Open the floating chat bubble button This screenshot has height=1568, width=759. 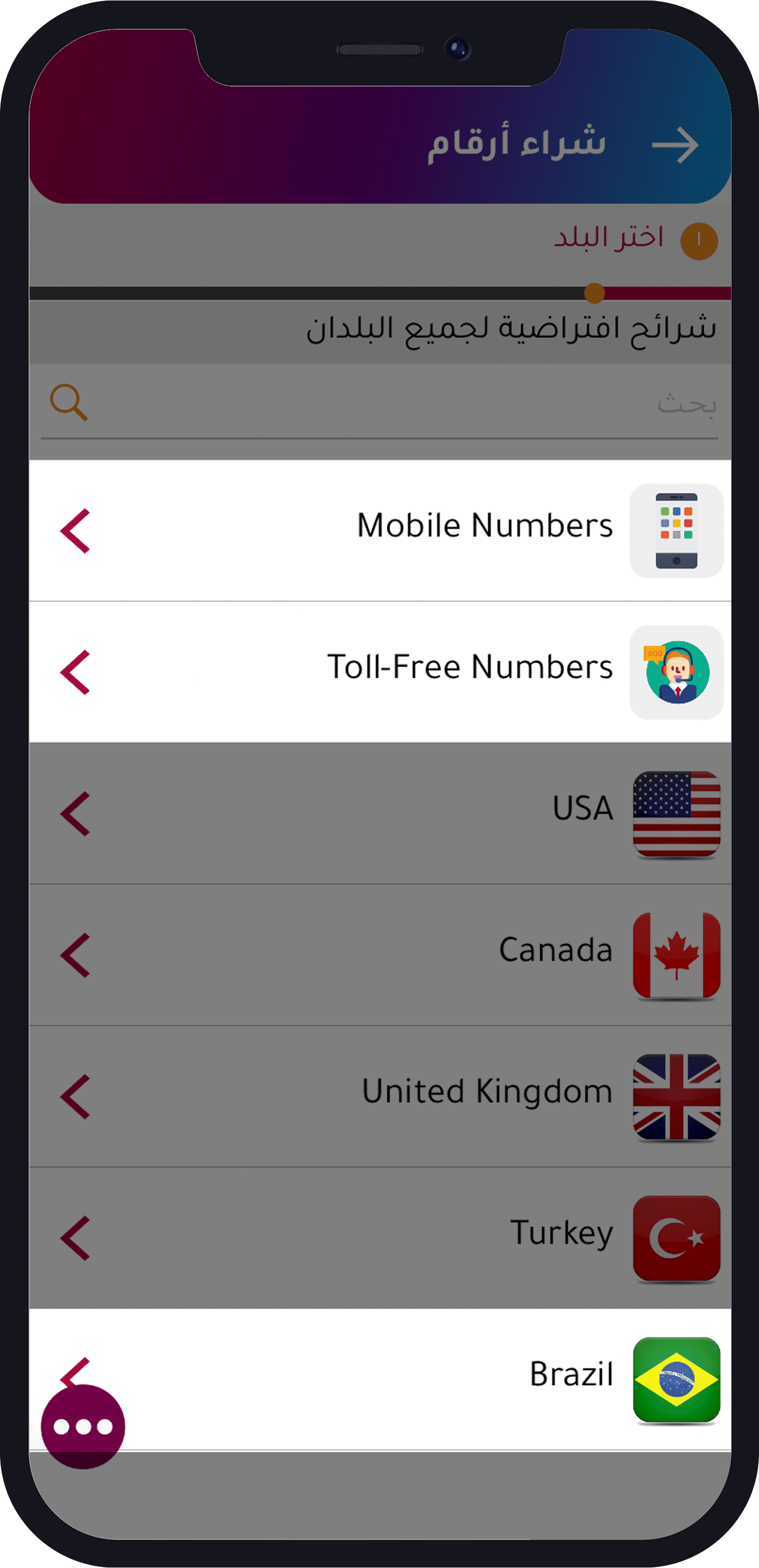click(83, 1426)
